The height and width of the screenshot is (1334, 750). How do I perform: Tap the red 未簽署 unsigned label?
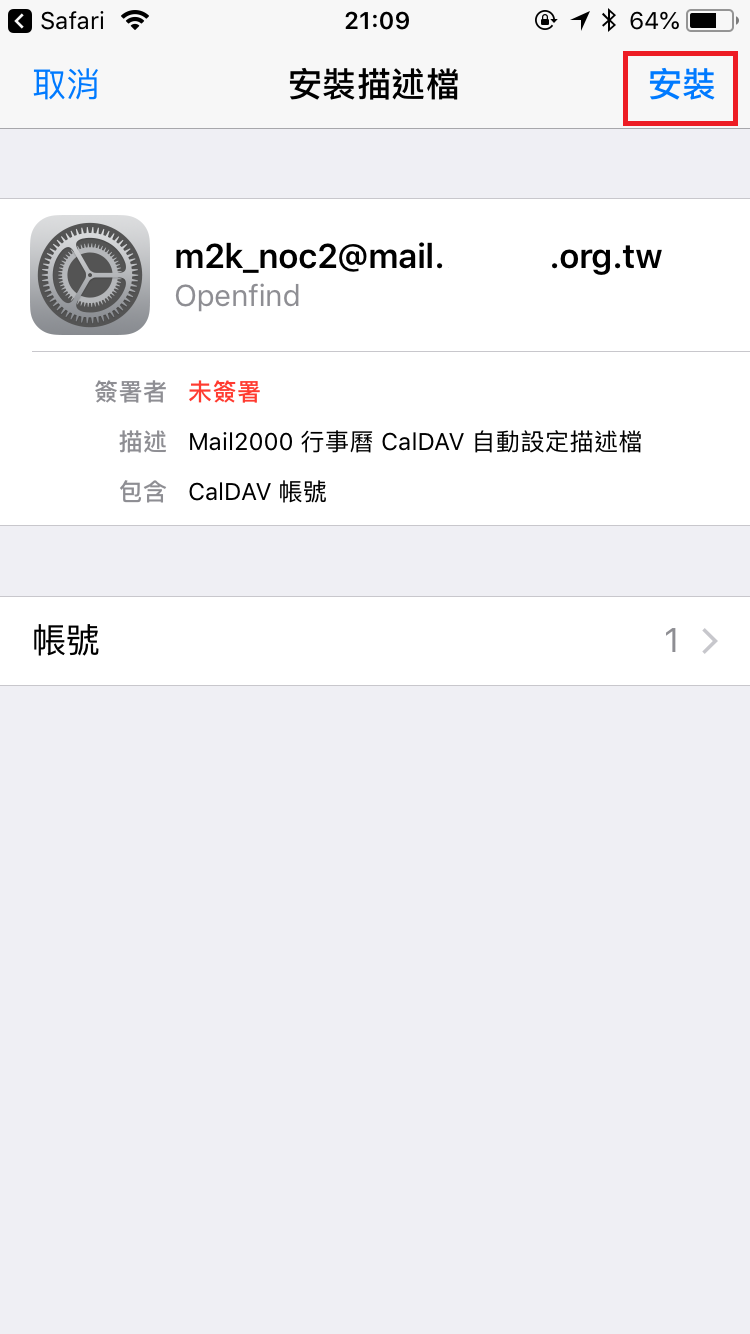click(223, 392)
